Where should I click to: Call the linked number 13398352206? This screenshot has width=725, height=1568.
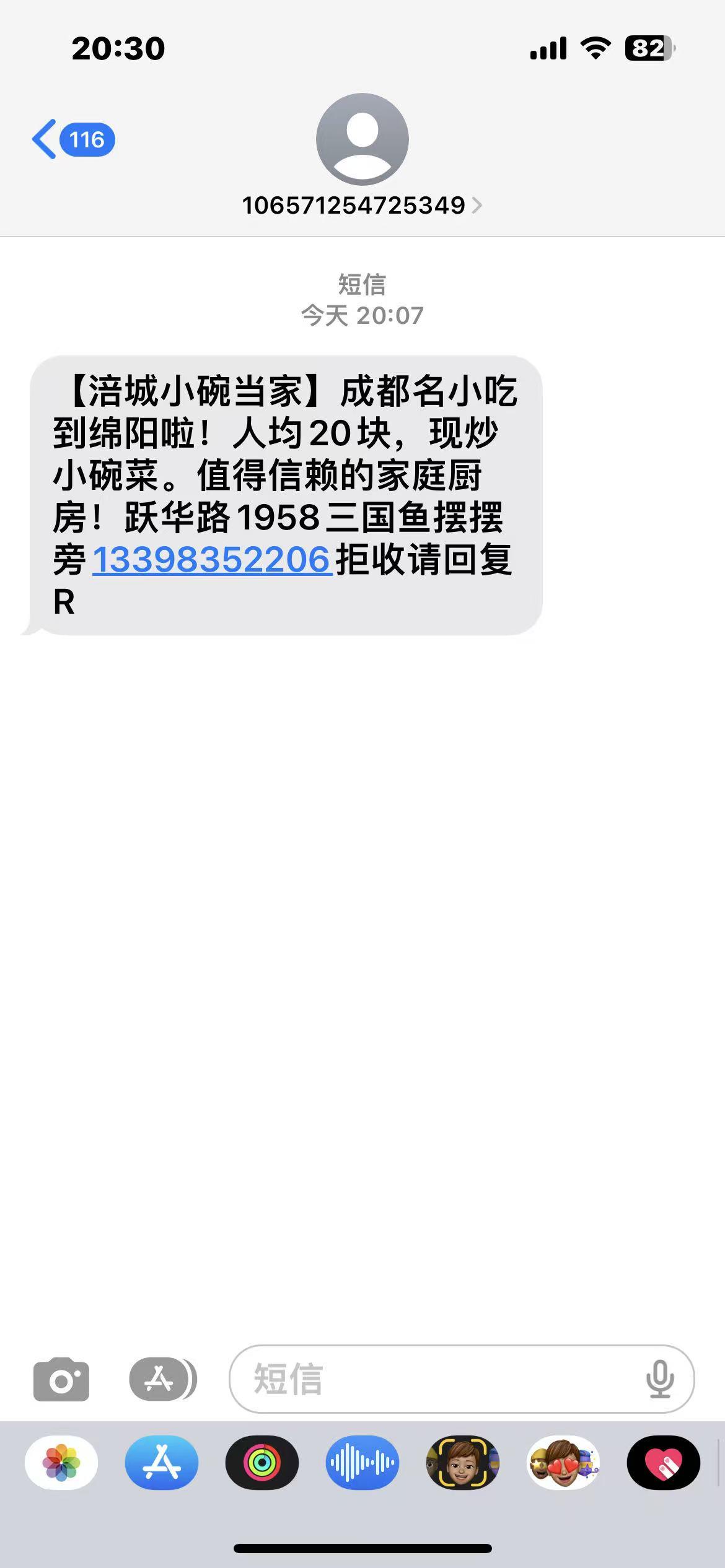tap(212, 560)
